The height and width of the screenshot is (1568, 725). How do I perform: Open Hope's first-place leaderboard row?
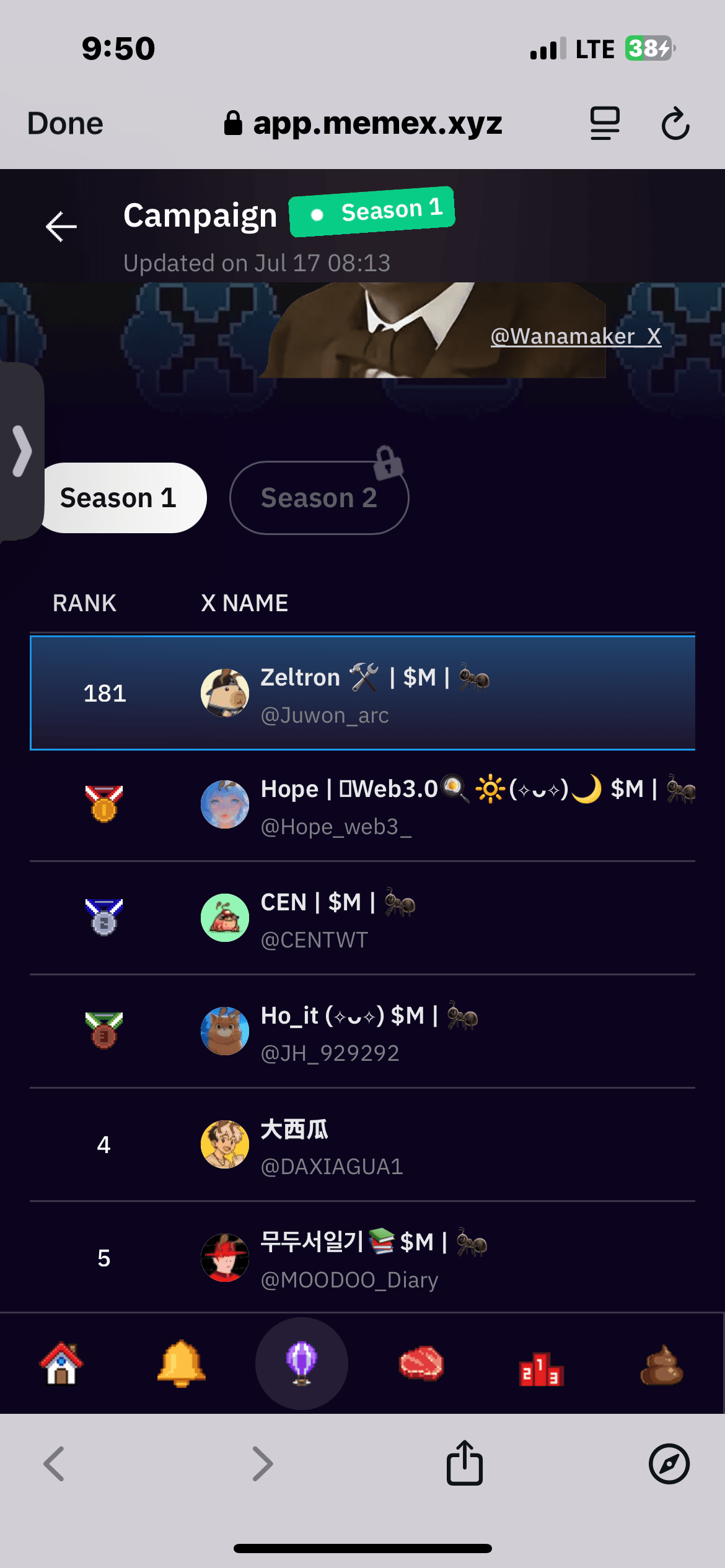pos(362,805)
